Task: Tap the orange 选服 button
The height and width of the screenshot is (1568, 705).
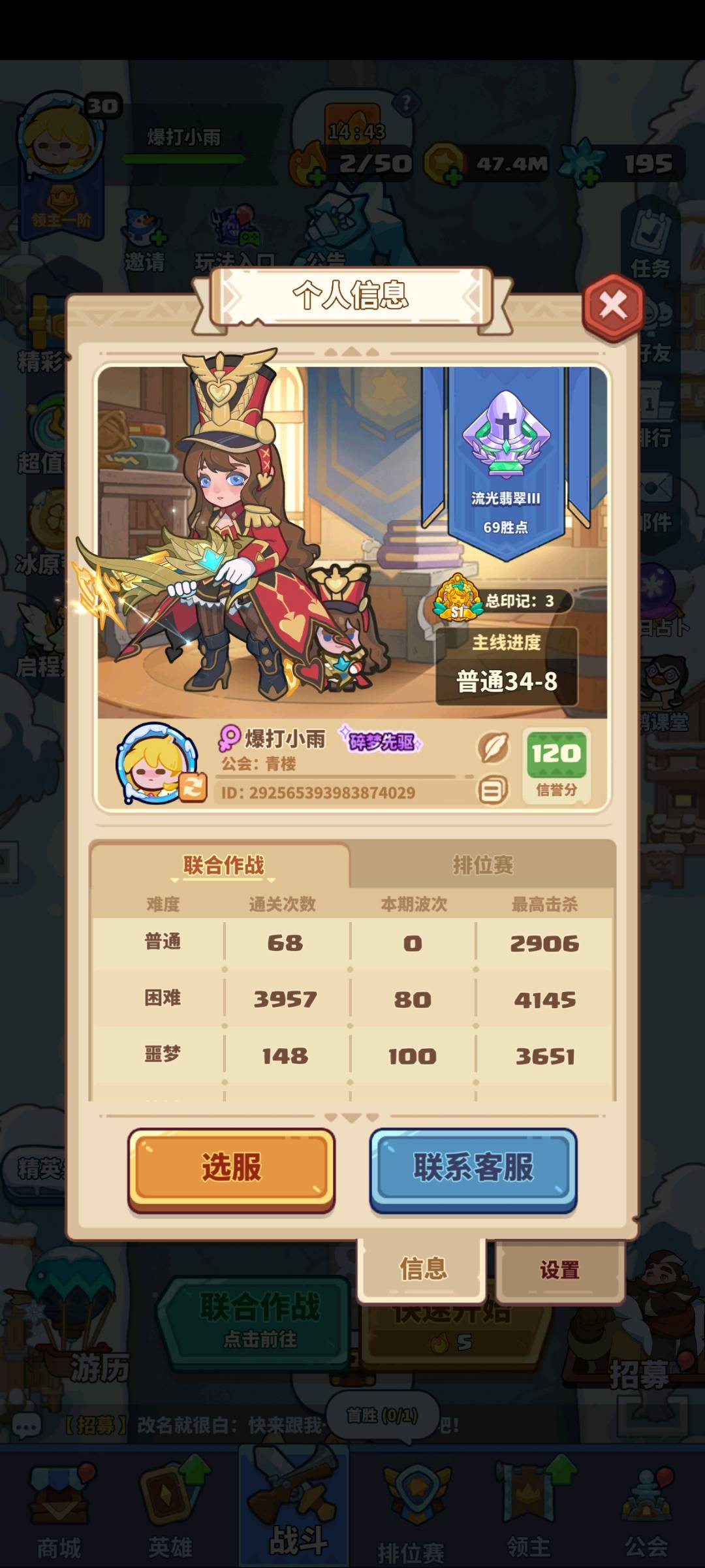Action: pyautogui.click(x=231, y=1168)
